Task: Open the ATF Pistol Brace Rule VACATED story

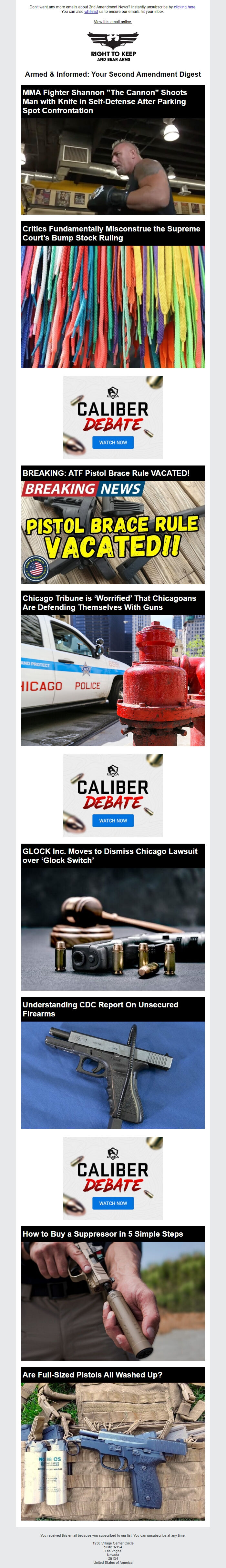Action: click(x=106, y=473)
